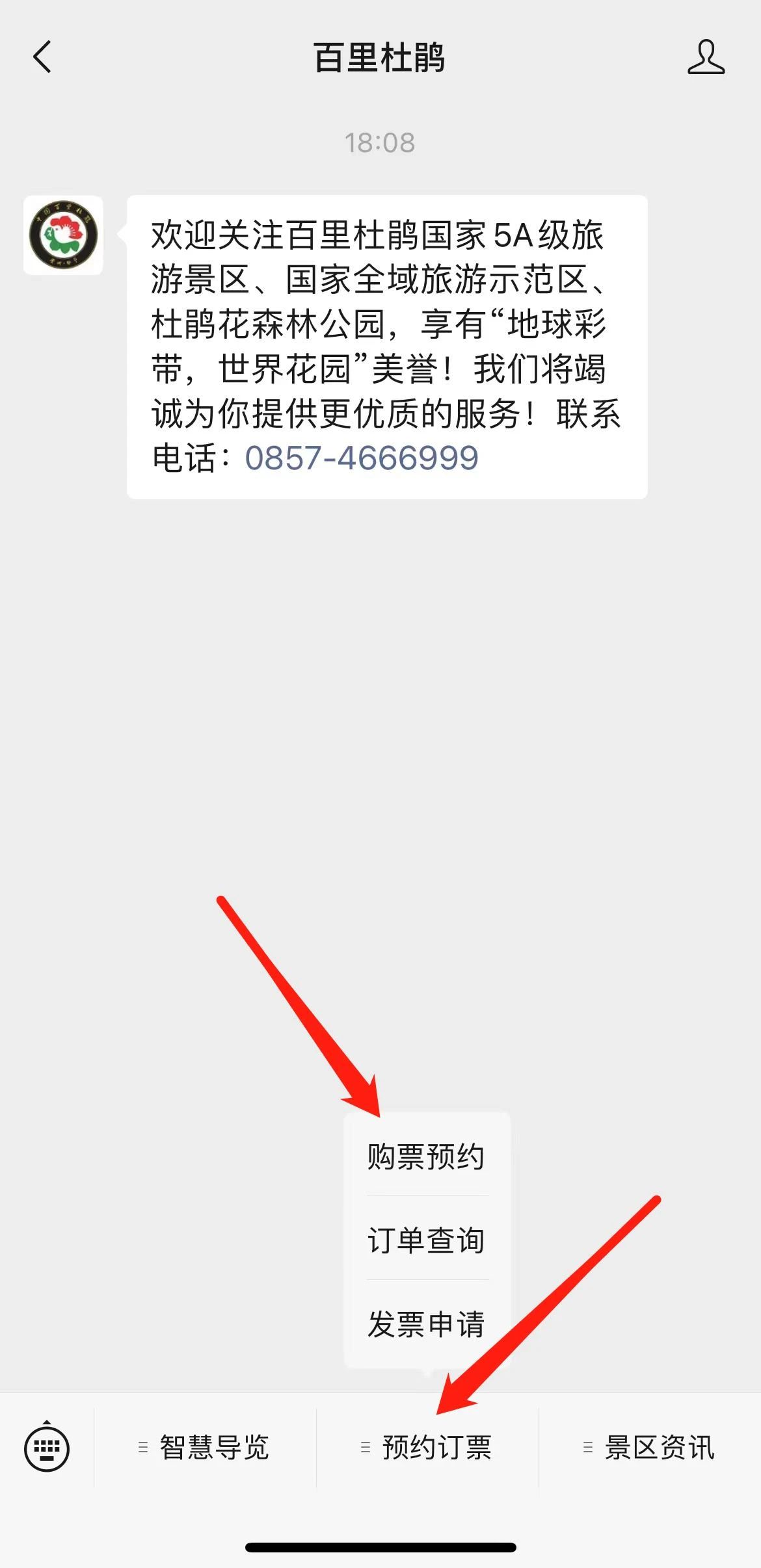Tap the 预约订票 menu button

pos(427,1447)
